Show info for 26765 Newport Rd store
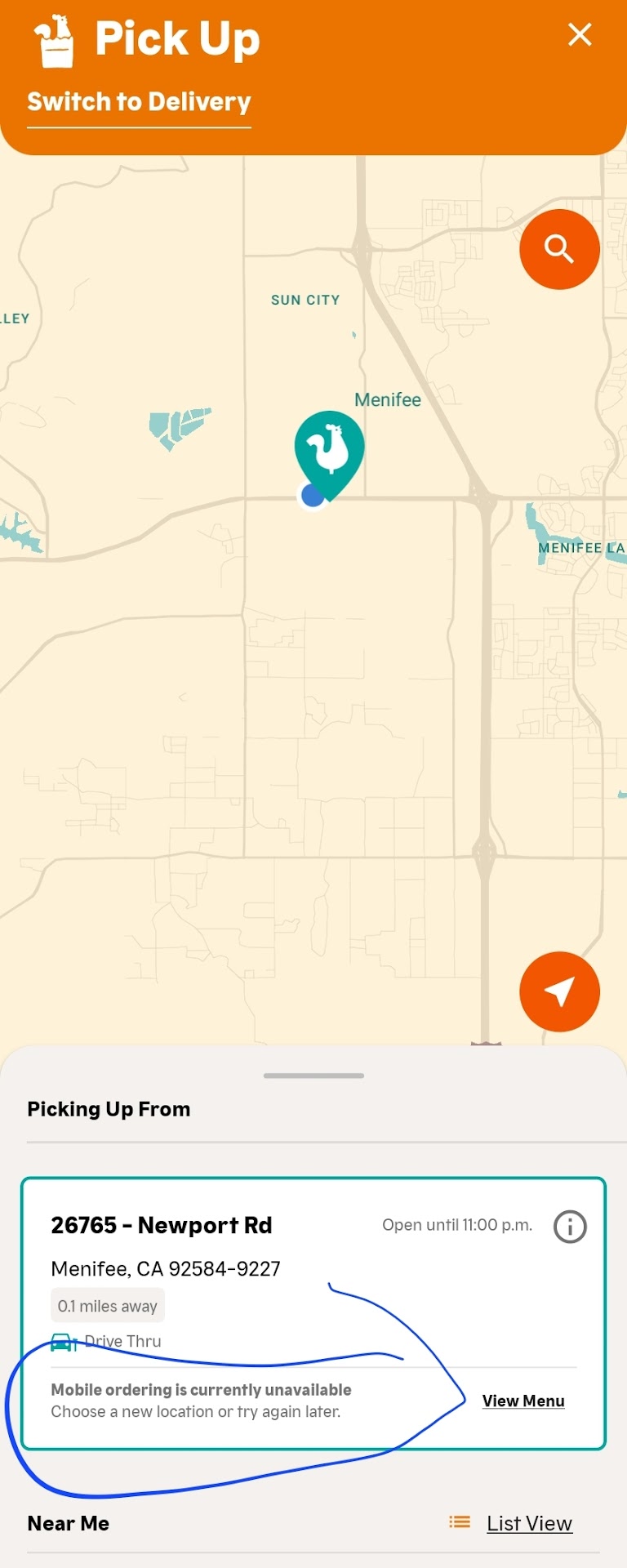Image resolution: width=627 pixels, height=1568 pixels. 570,1227
